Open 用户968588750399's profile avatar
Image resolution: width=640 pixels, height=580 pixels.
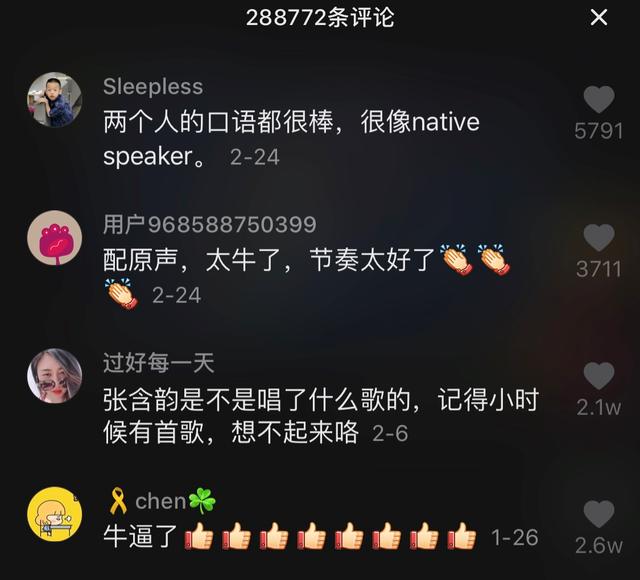[x=55, y=238]
